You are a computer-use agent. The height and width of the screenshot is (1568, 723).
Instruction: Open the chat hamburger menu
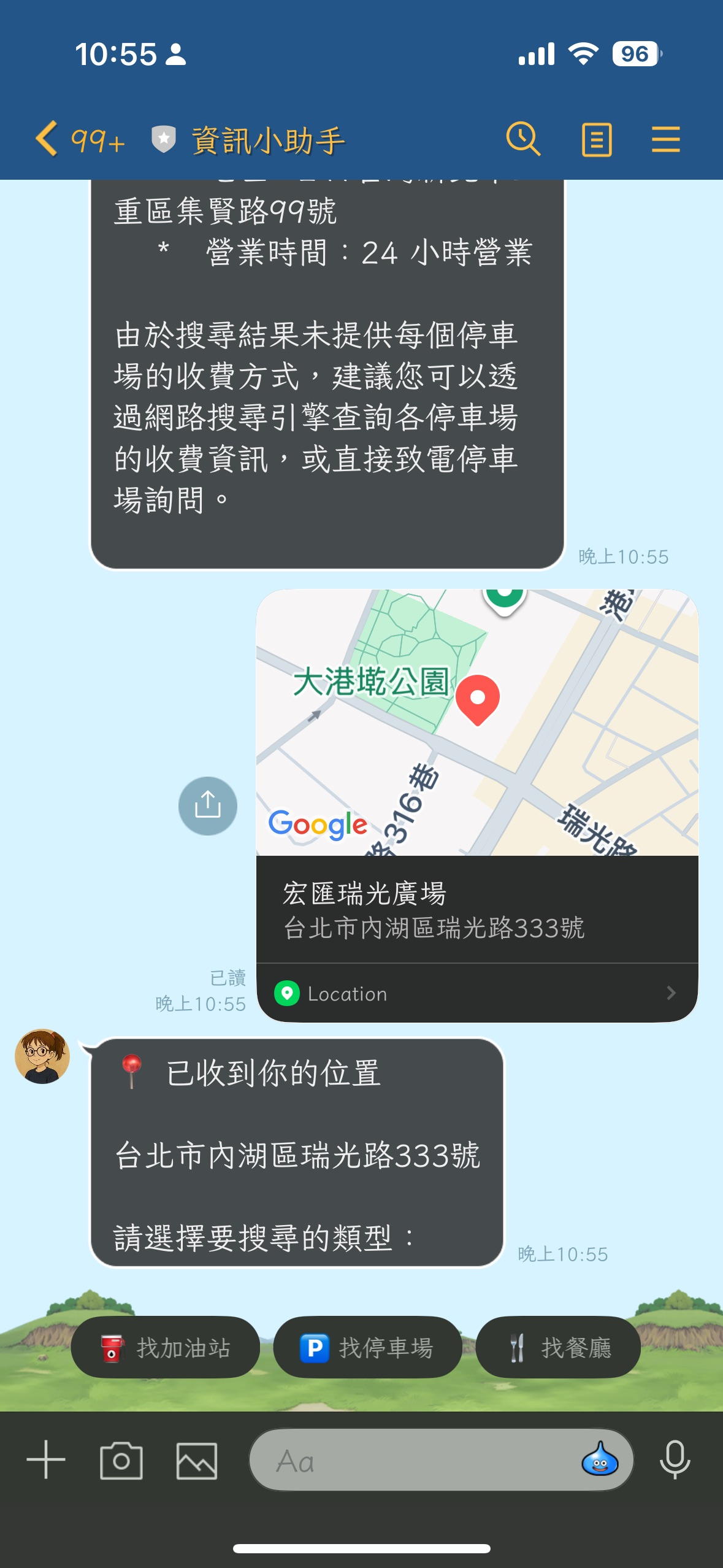pos(665,140)
